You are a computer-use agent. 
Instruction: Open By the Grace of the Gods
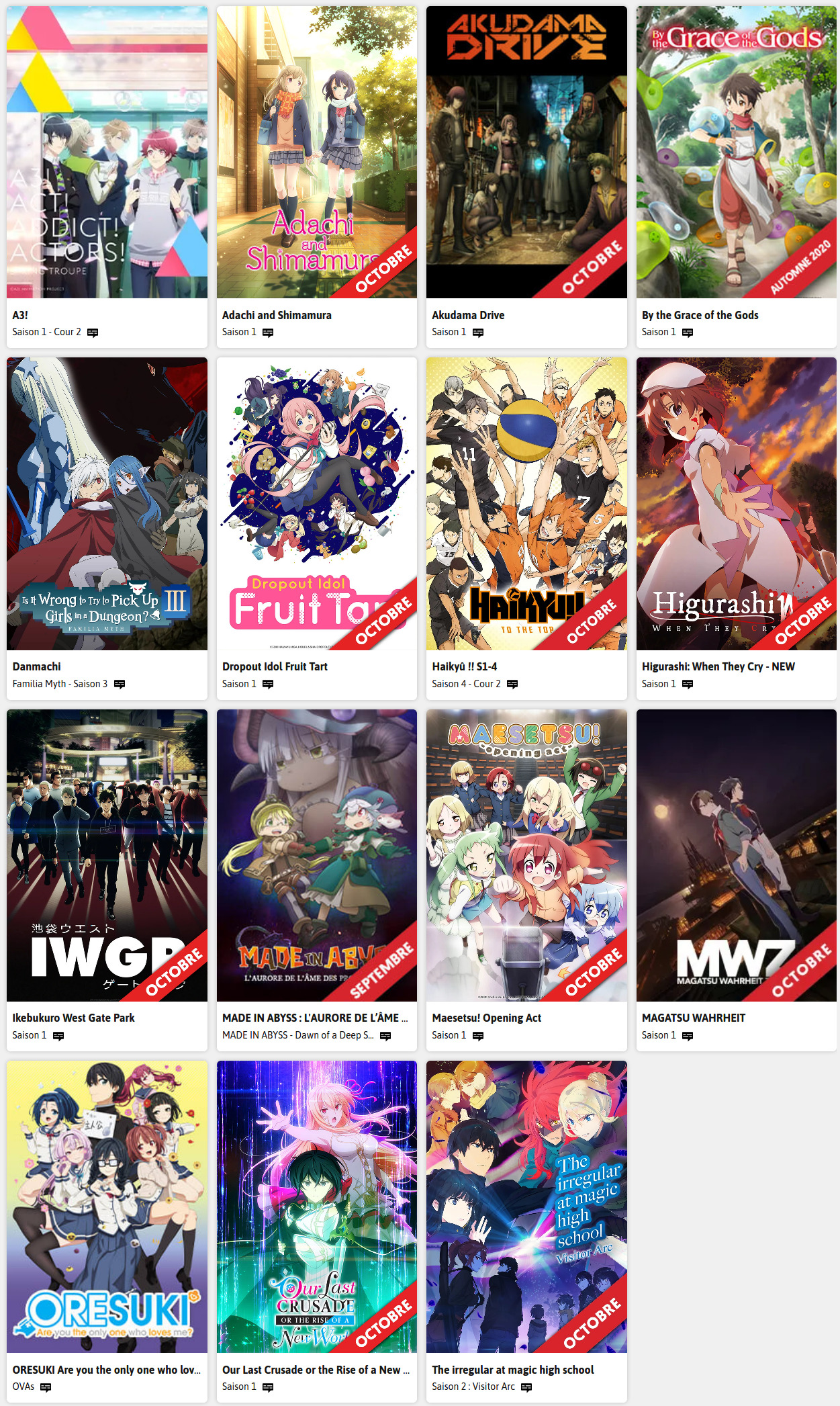click(x=736, y=153)
